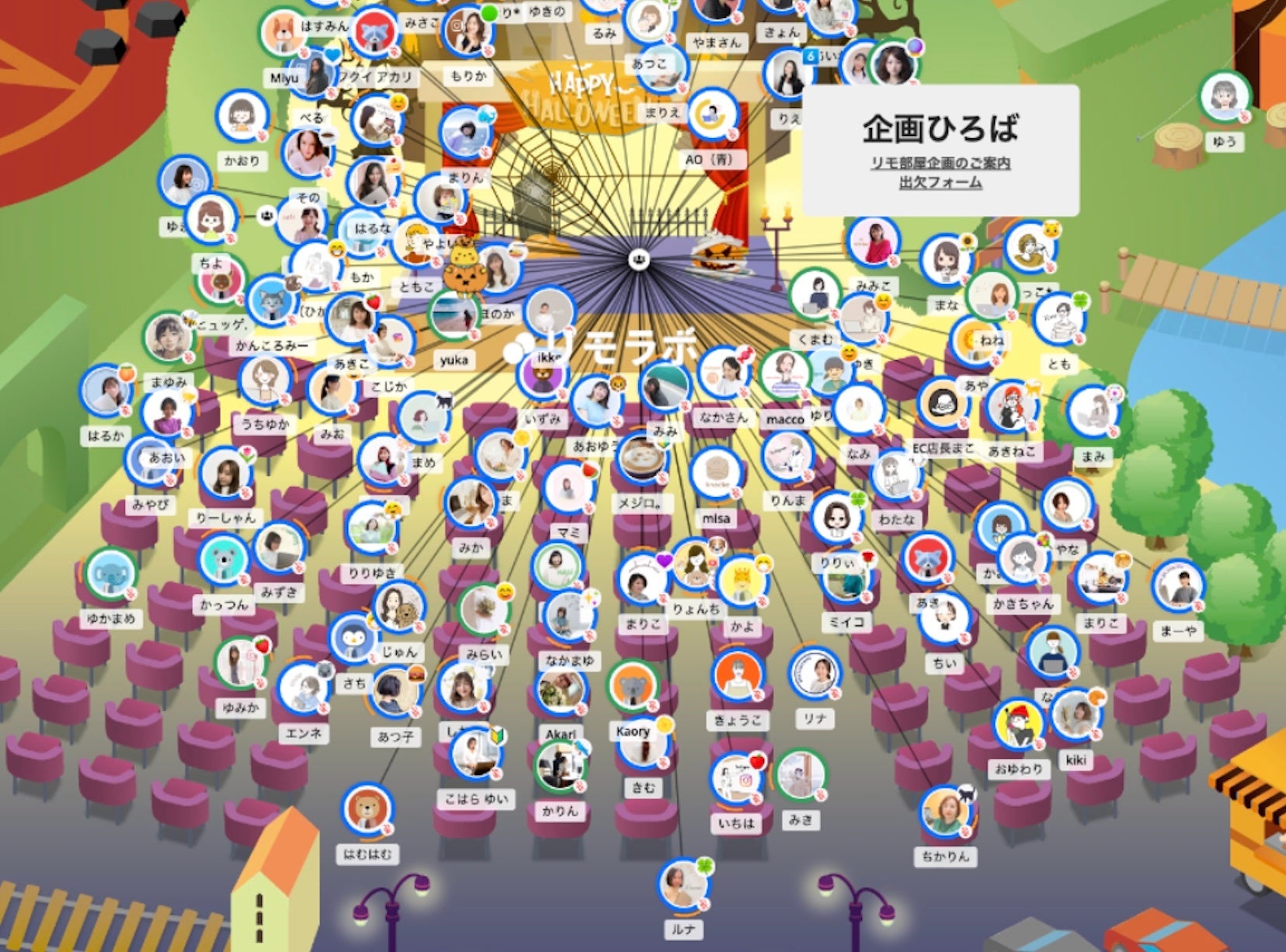The image size is (1286, 952).
Task: Open まーや's avatar
Action: (x=1178, y=587)
